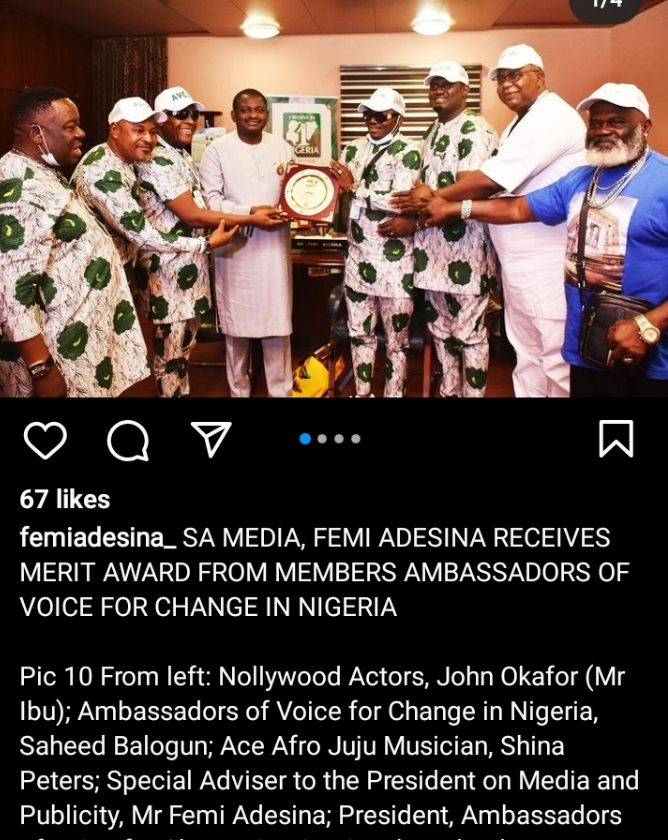
Task: Share the post via paper plane icon
Action: pyautogui.click(x=210, y=440)
